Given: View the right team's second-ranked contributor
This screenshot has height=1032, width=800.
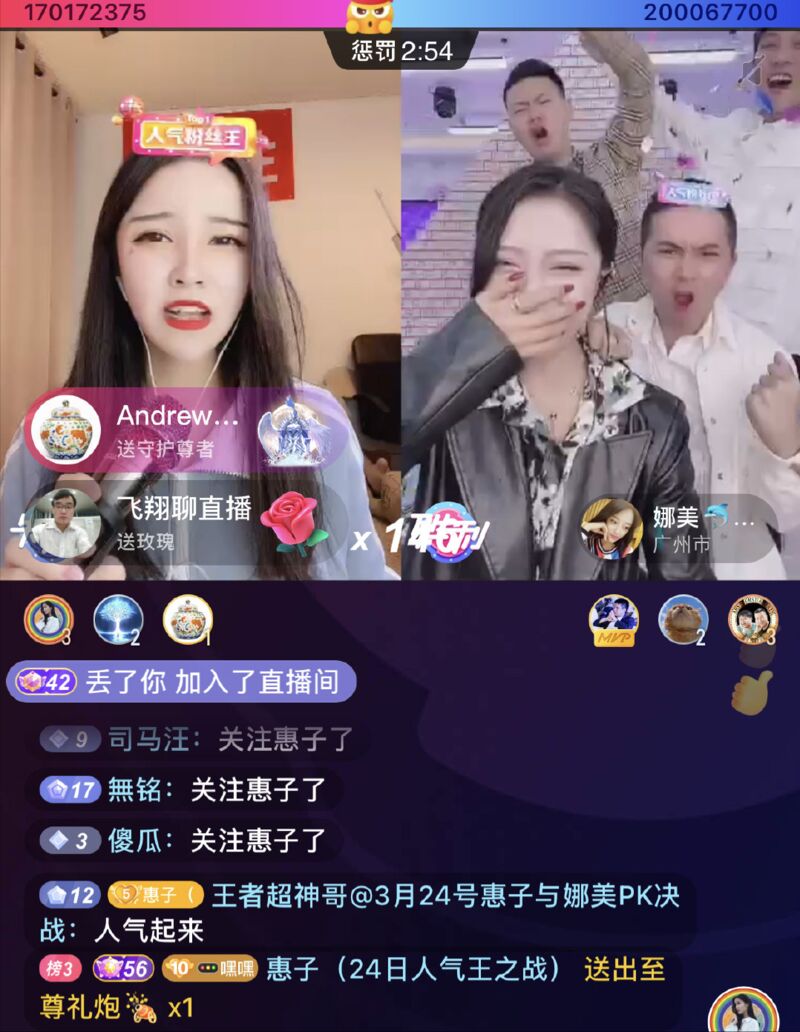Looking at the screenshot, I should [x=684, y=620].
